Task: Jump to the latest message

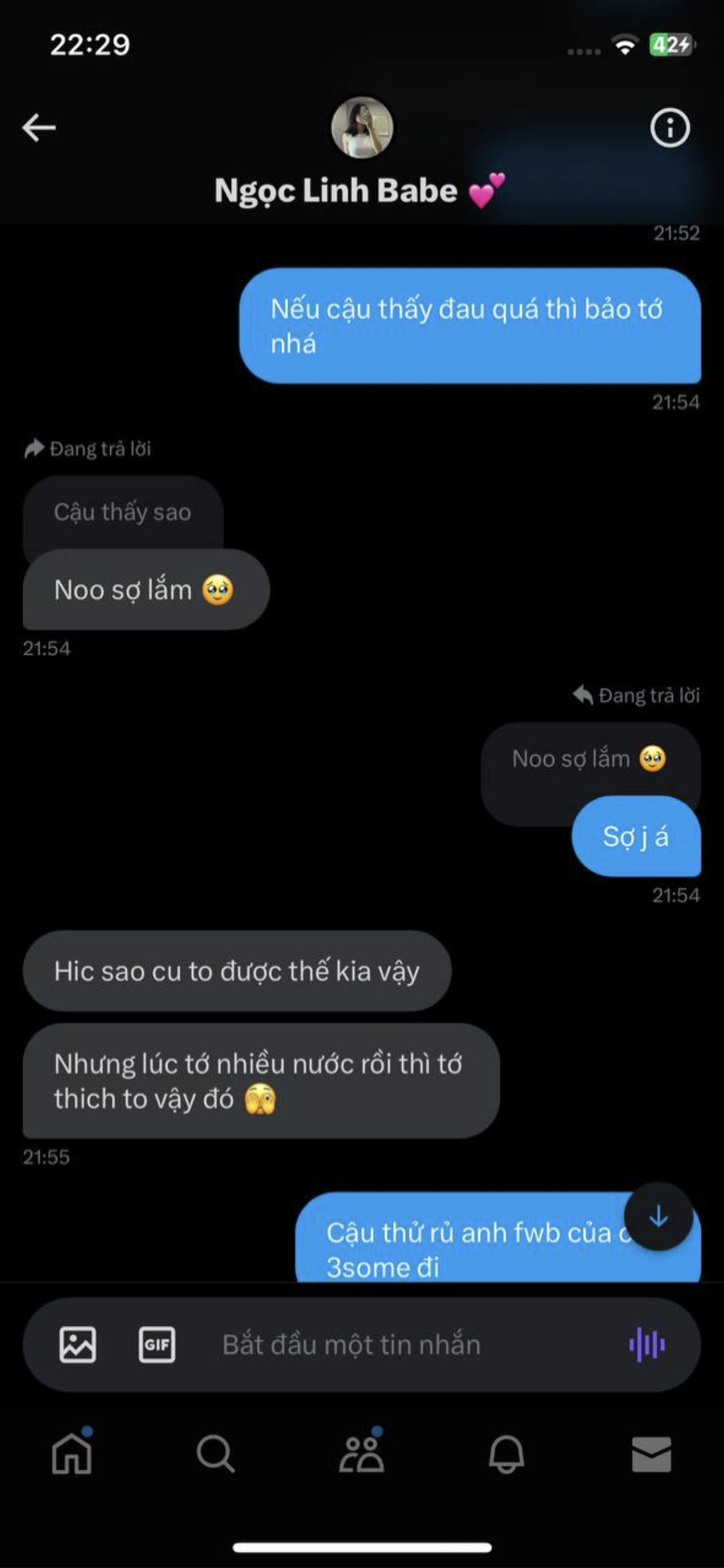Action: point(658,1216)
